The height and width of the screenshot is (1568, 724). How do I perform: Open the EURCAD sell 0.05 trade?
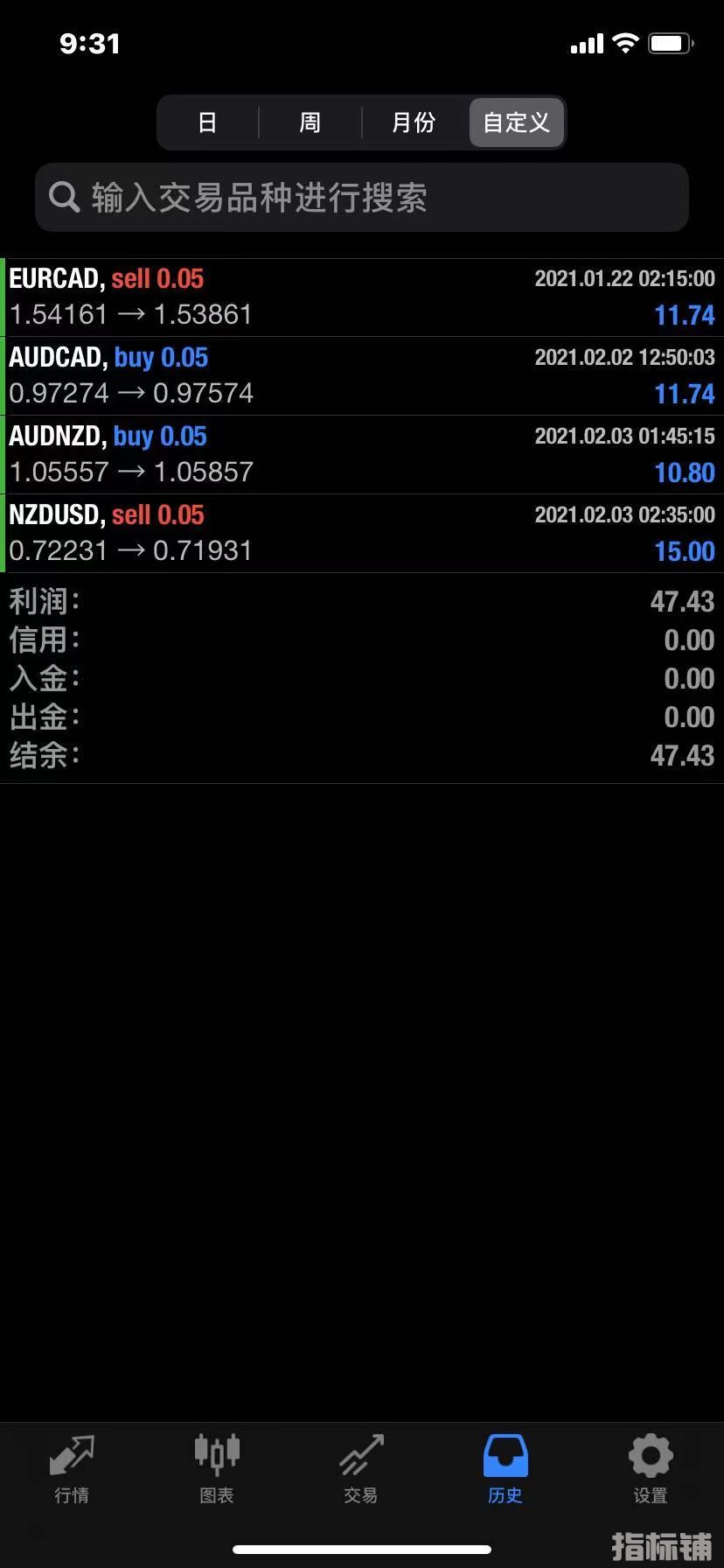tap(362, 297)
